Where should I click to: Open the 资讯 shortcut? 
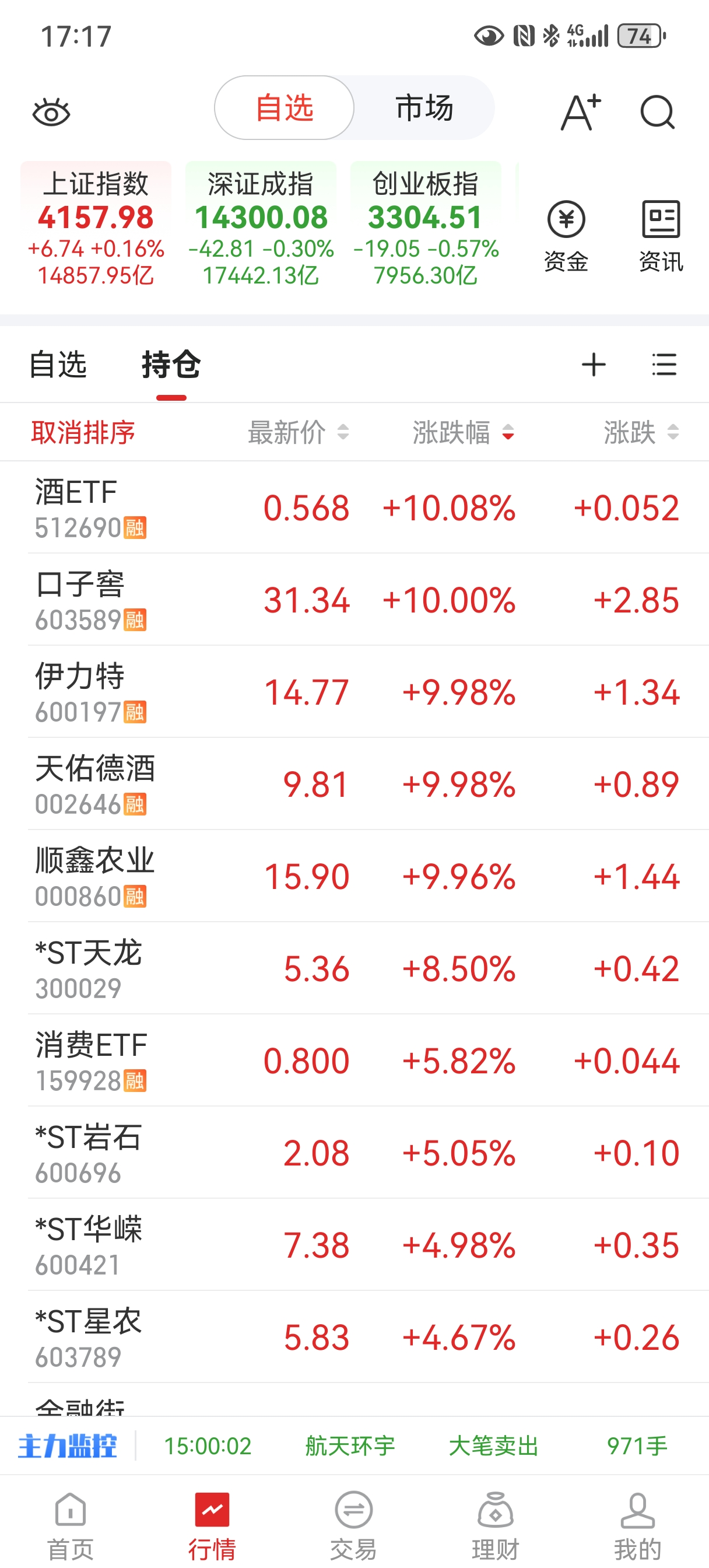661,236
